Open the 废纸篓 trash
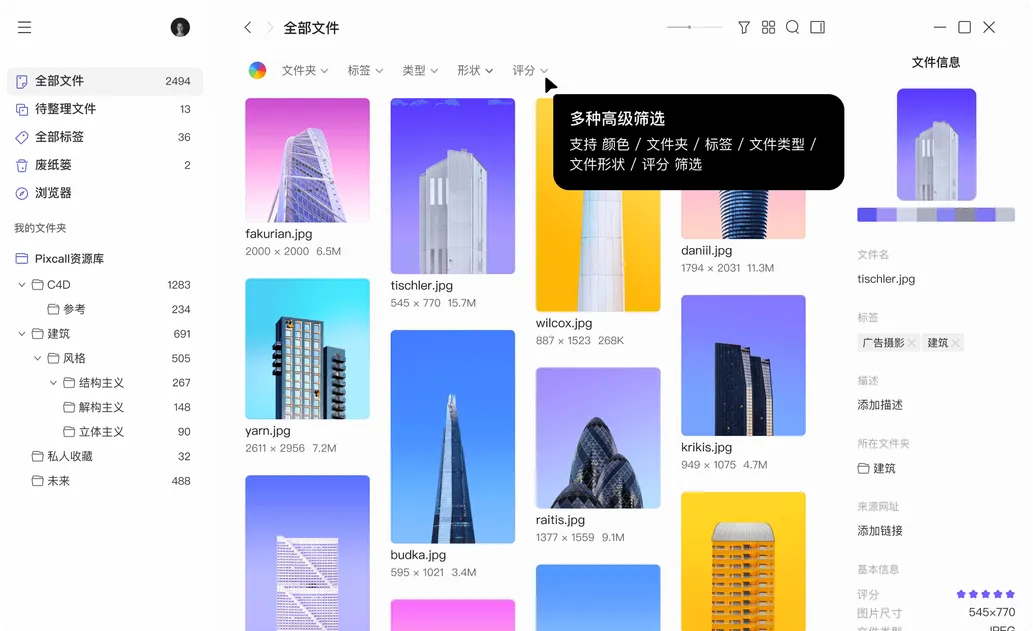 [x=54, y=165]
